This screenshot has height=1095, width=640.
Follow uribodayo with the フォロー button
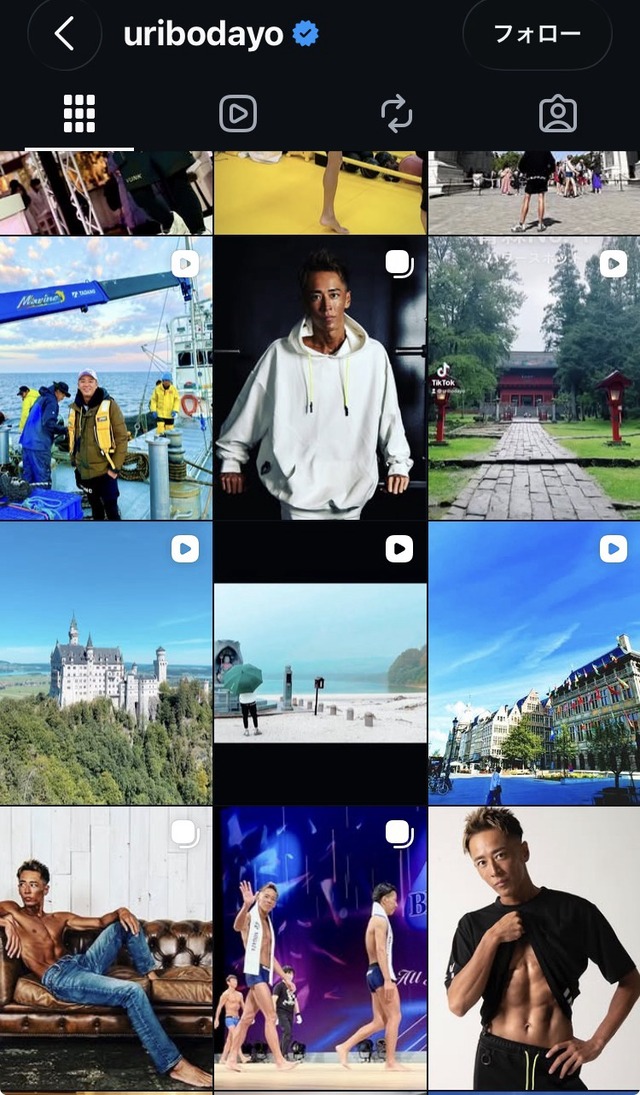coord(537,34)
